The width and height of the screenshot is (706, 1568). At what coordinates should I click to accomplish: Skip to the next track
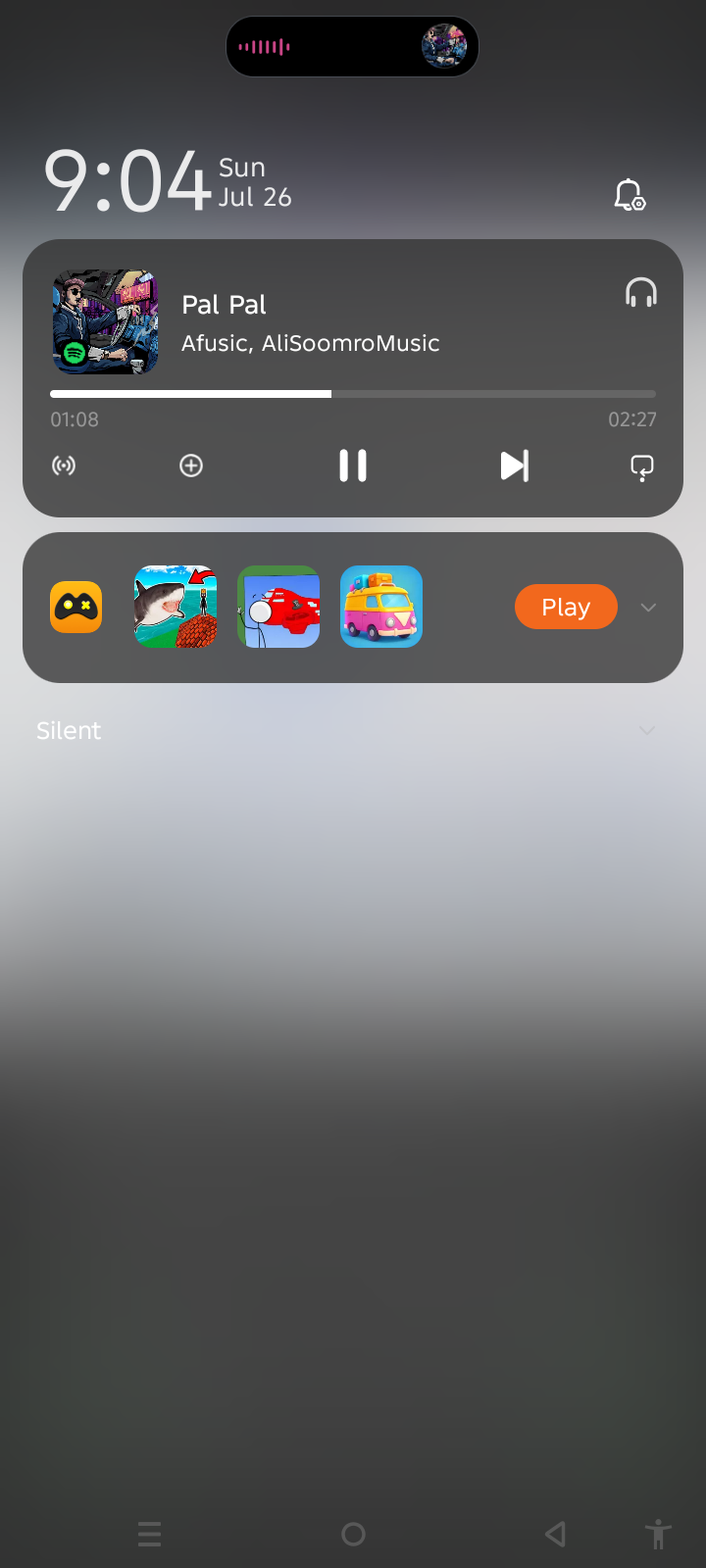515,465
